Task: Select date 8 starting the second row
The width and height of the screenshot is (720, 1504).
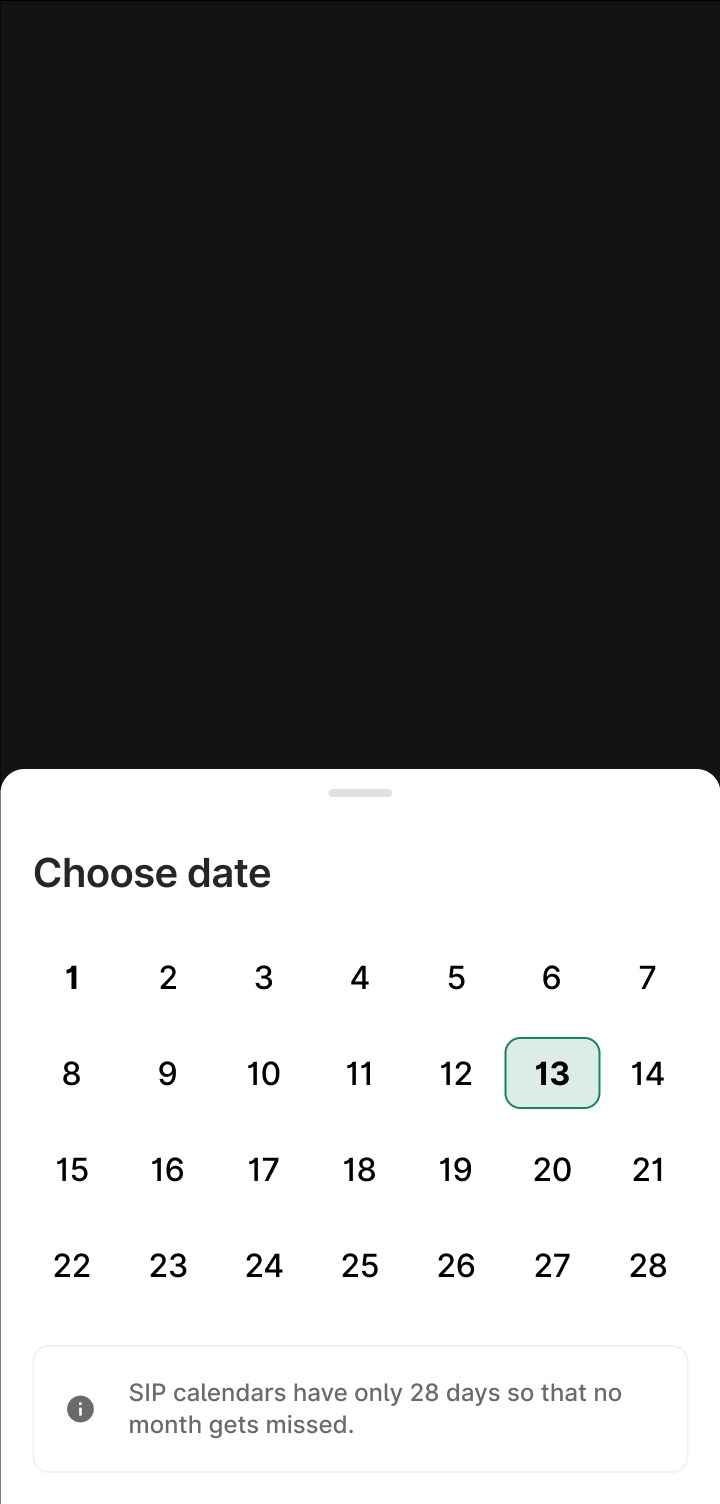Action: (x=71, y=1073)
